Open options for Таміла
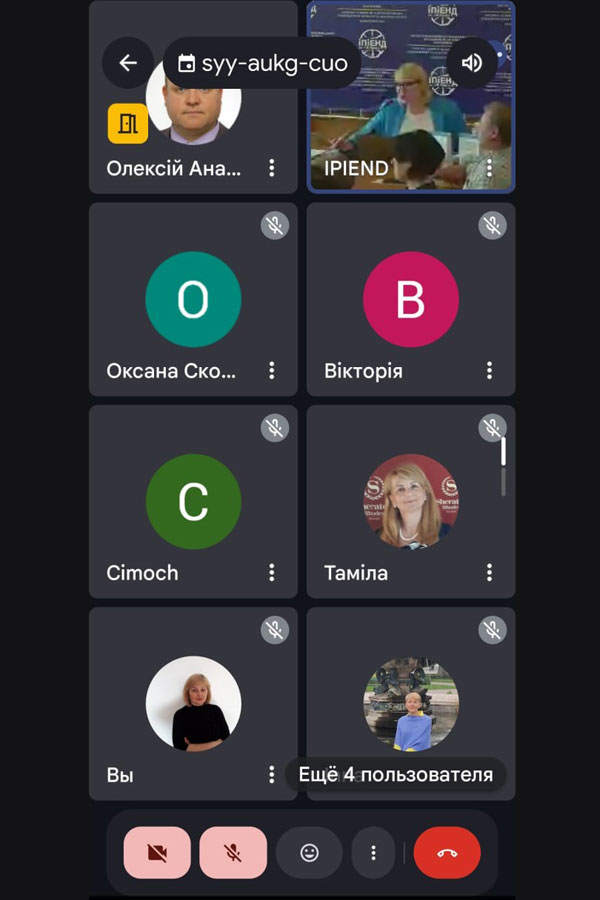This screenshot has height=900, width=600. 489,573
